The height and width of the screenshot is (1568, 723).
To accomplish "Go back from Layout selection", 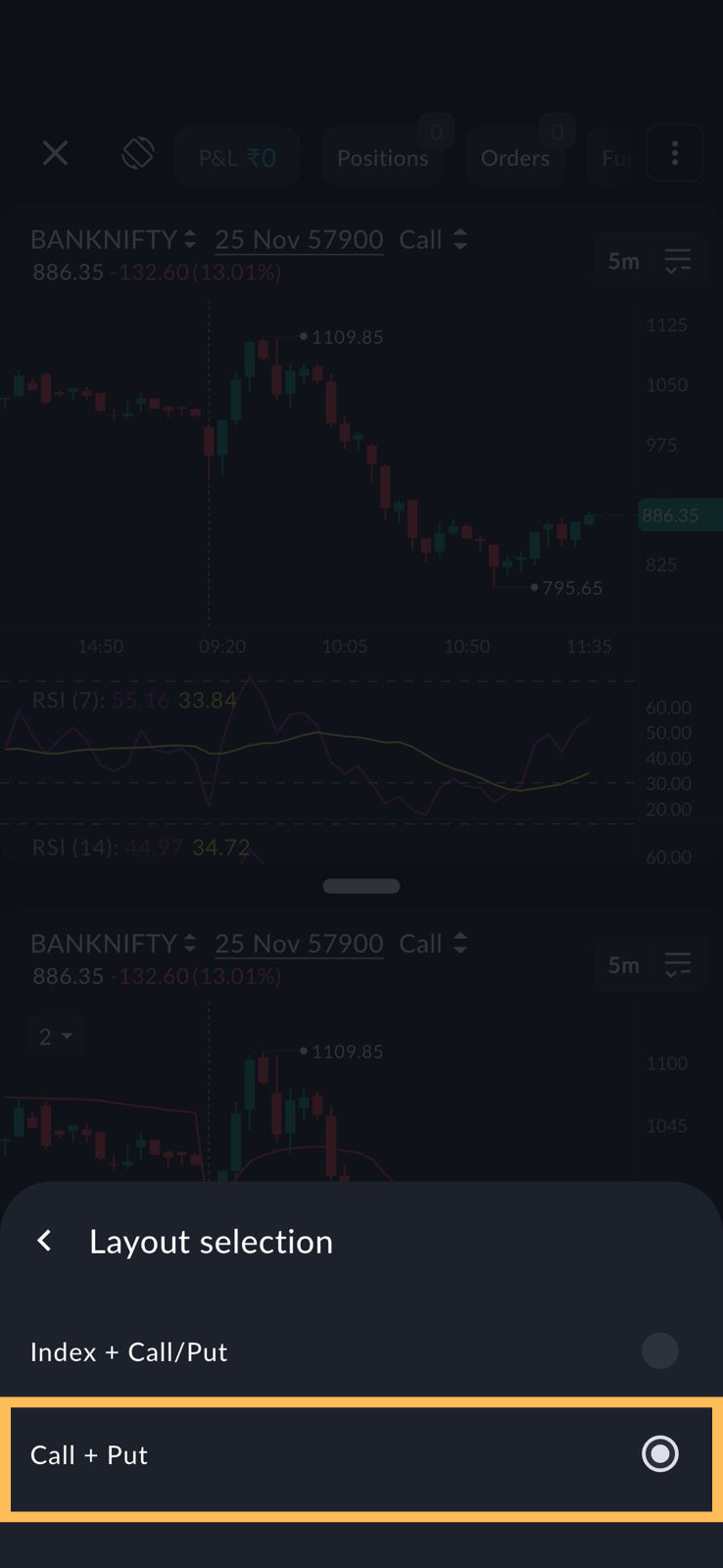I will 44,1241.
